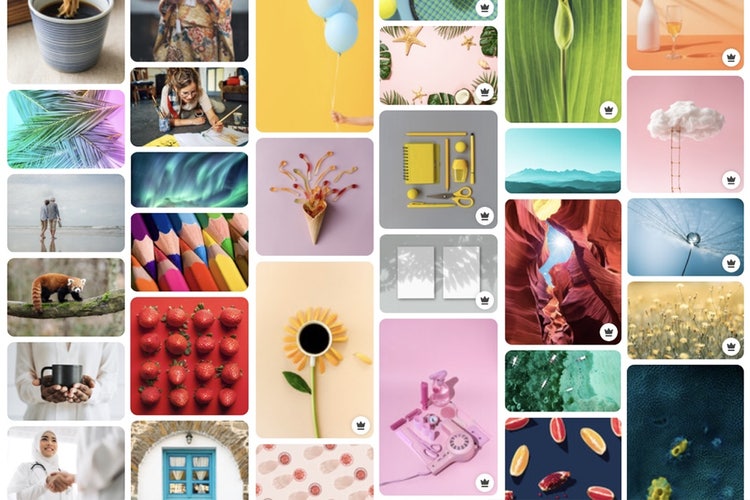This screenshot has width=750, height=500.
Task: Select the blue door in stone arch photo
Action: pyautogui.click(x=189, y=460)
